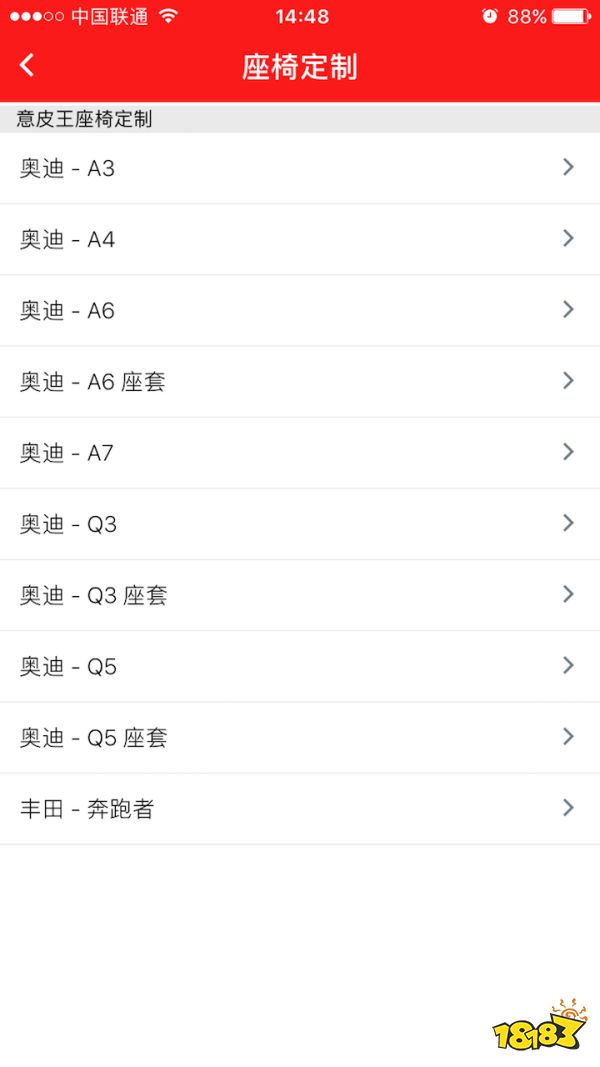The height and width of the screenshot is (1067, 600).
Task: Go back using the header arrow
Action: [27, 66]
